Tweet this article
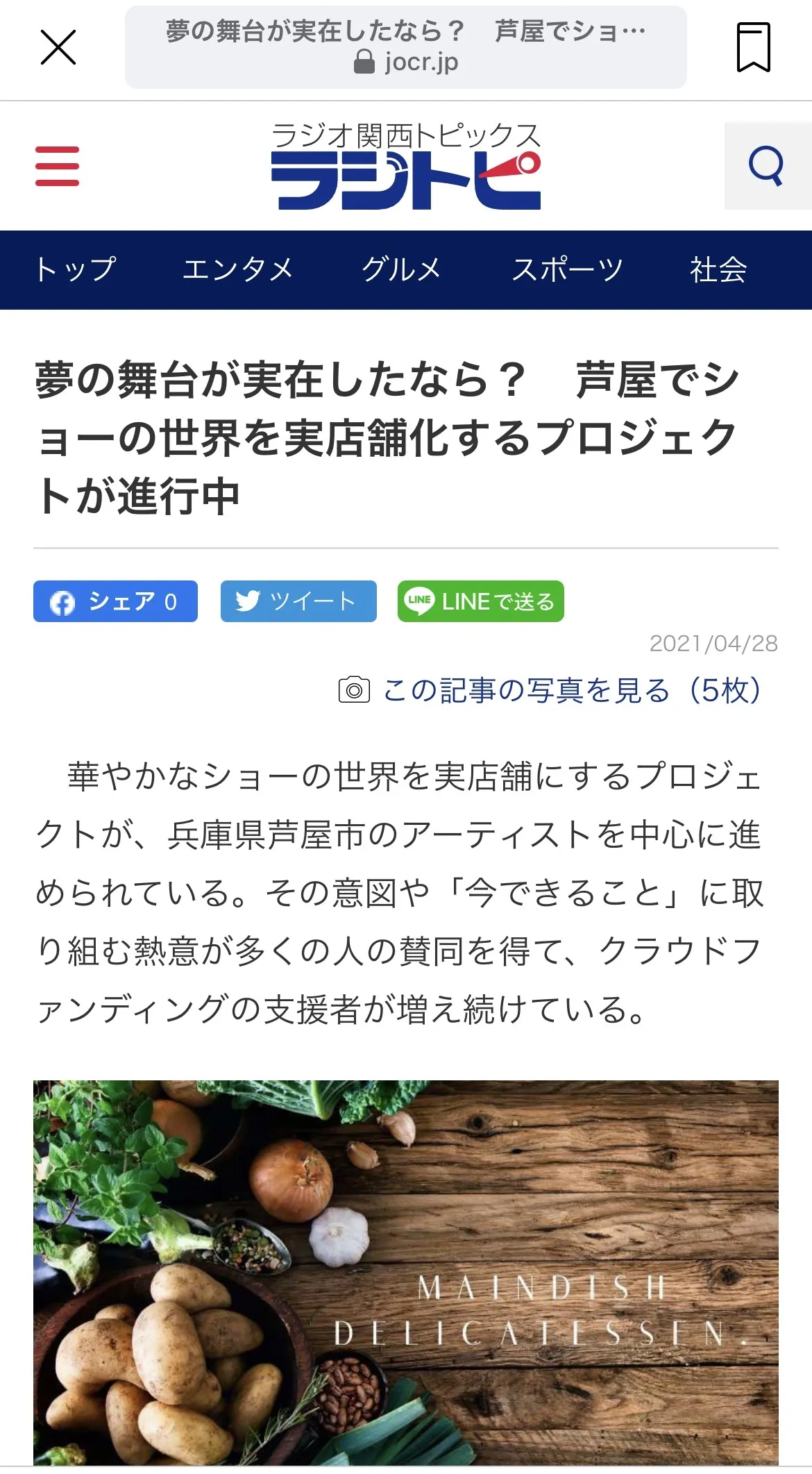 pos(298,601)
